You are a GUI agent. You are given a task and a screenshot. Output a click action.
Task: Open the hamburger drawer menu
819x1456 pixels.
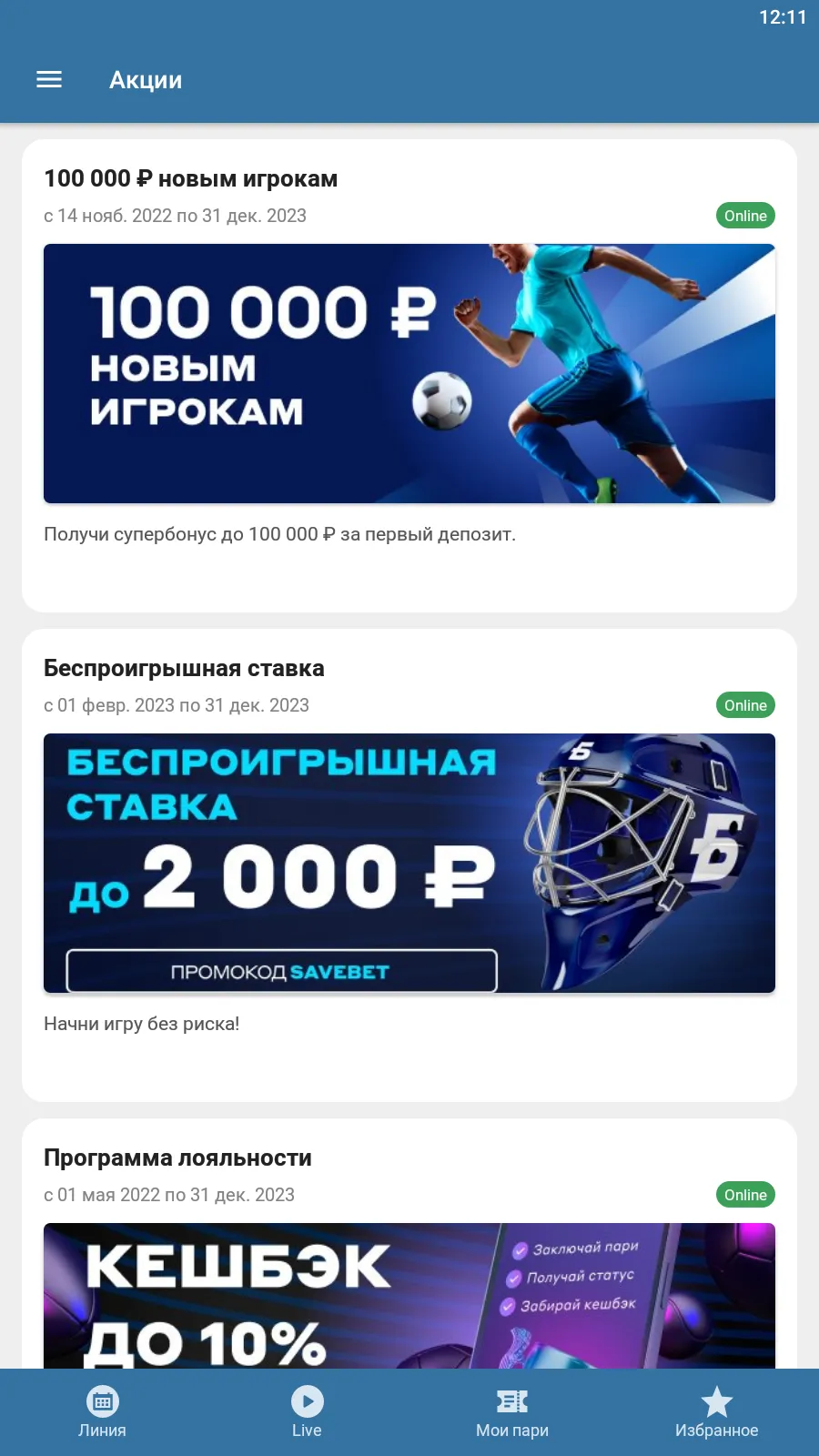49,80
